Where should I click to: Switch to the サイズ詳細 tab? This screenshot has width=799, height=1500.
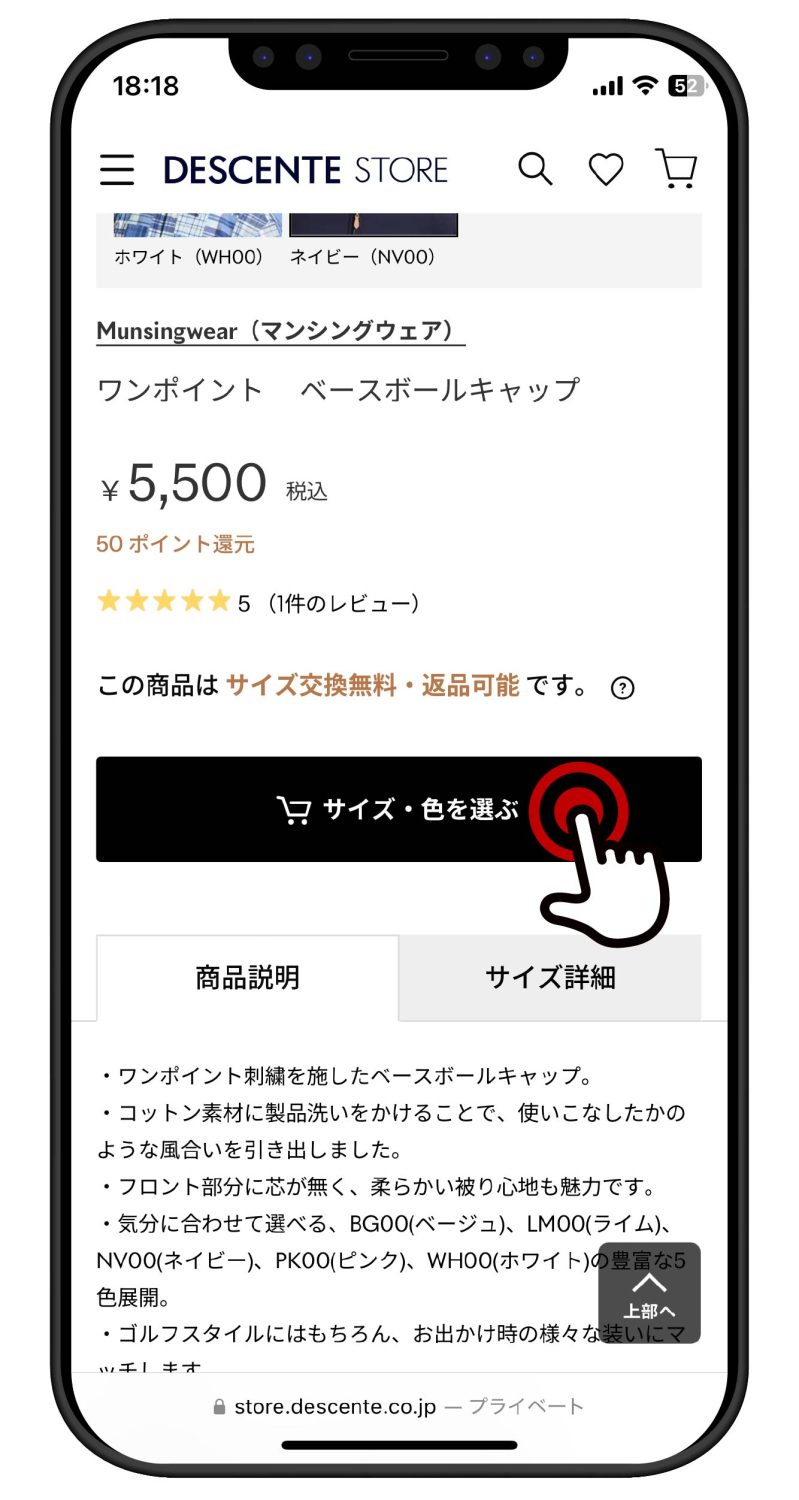550,977
